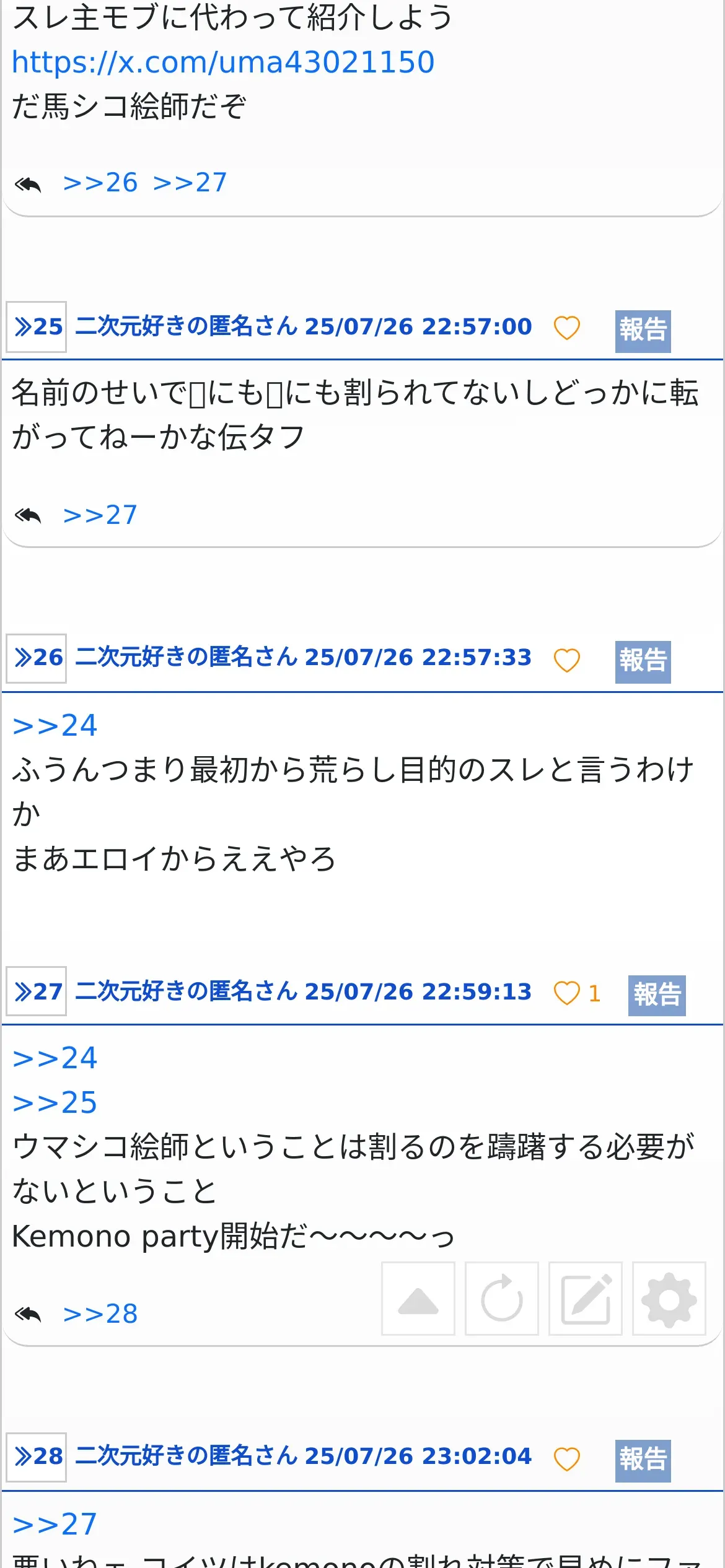Open settings gear
The image size is (725, 1568).
(x=669, y=1299)
